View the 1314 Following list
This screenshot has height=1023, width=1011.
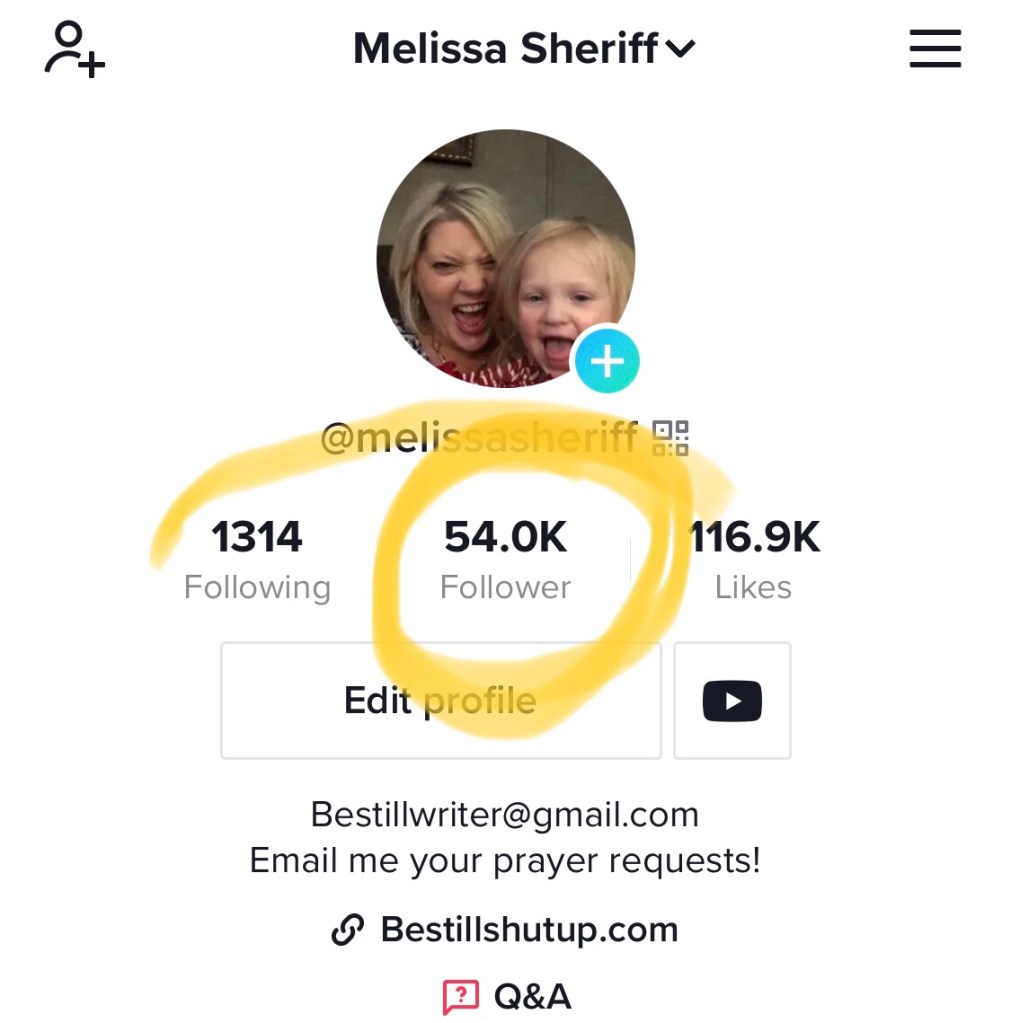coord(257,559)
